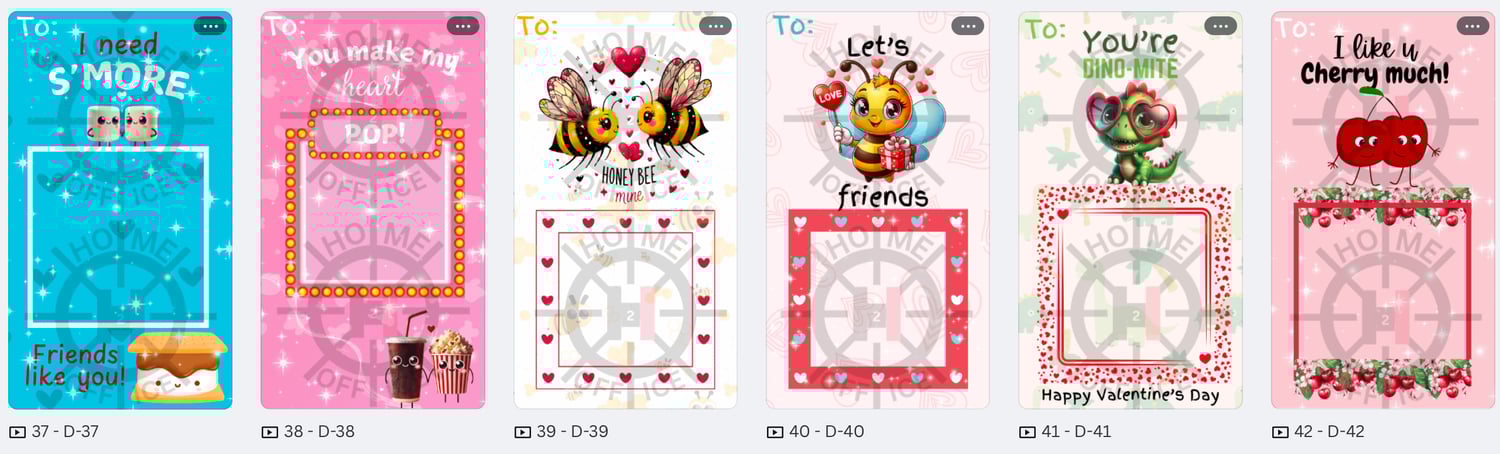The width and height of the screenshot is (1500, 454).
Task: Open more options for page 37
Action: [x=210, y=26]
